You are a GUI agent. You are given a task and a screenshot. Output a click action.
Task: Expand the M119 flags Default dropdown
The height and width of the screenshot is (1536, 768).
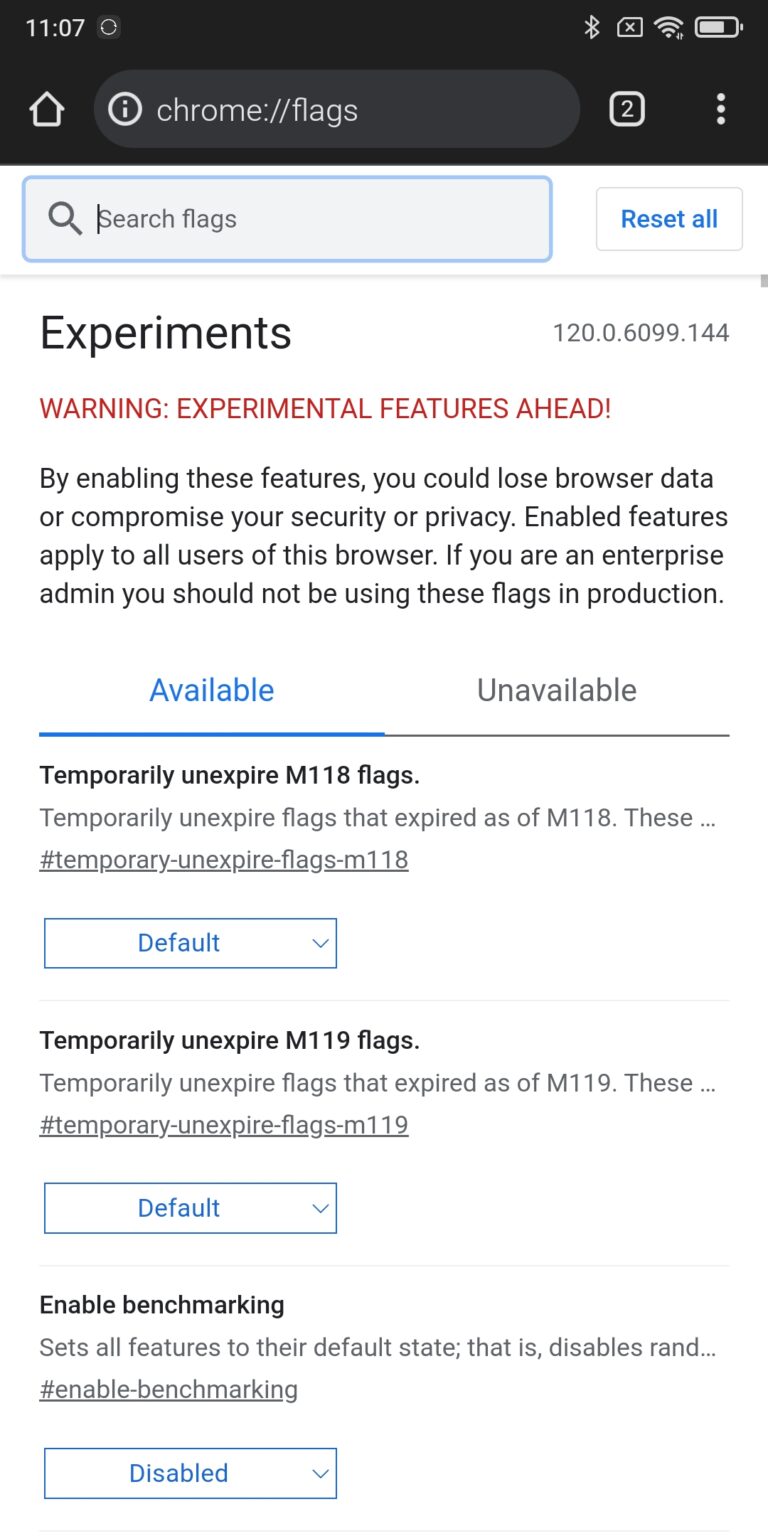tap(190, 1208)
